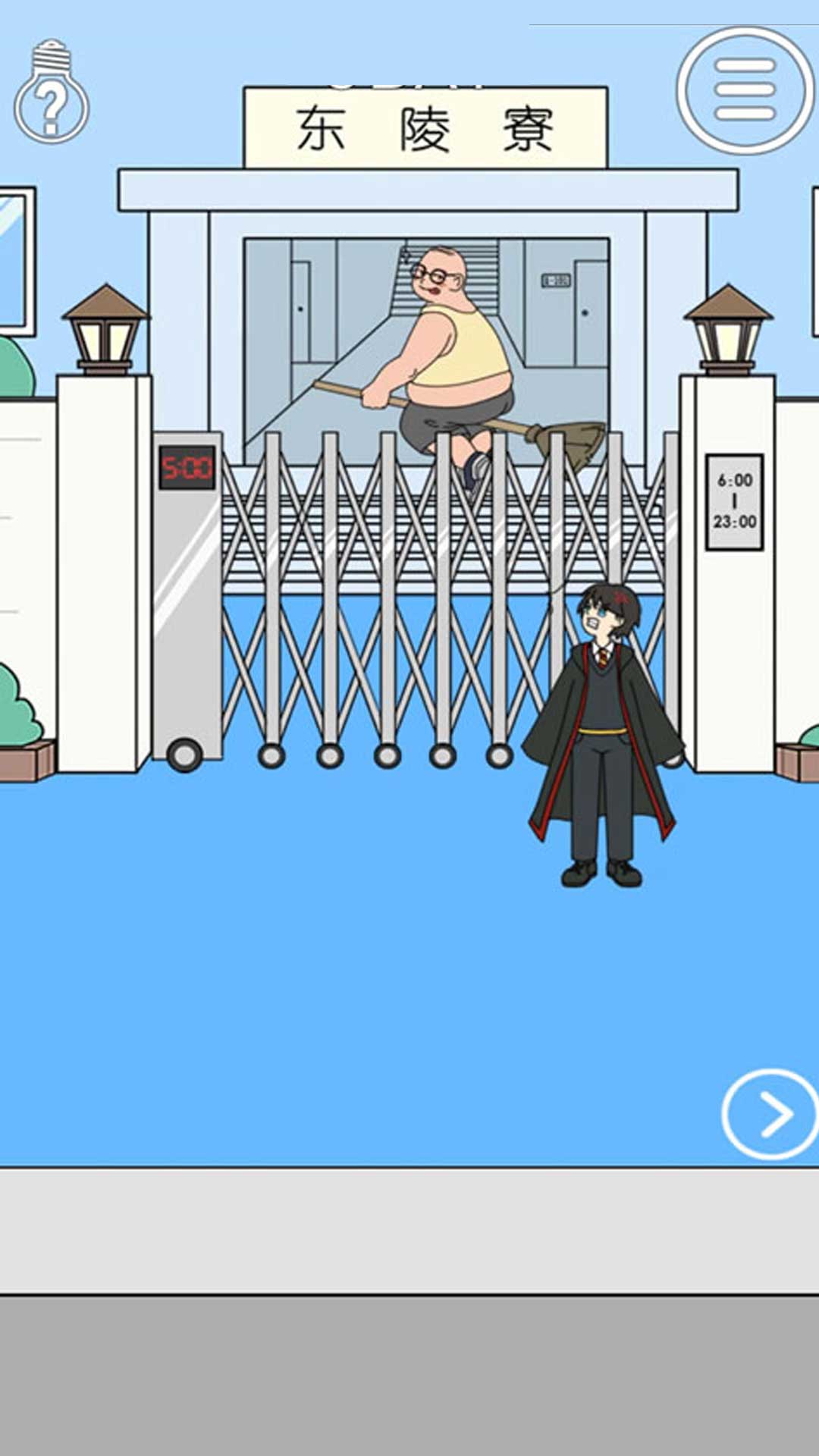Go to the next scene arrow
Image resolution: width=819 pixels, height=1456 pixels.
(x=769, y=1114)
